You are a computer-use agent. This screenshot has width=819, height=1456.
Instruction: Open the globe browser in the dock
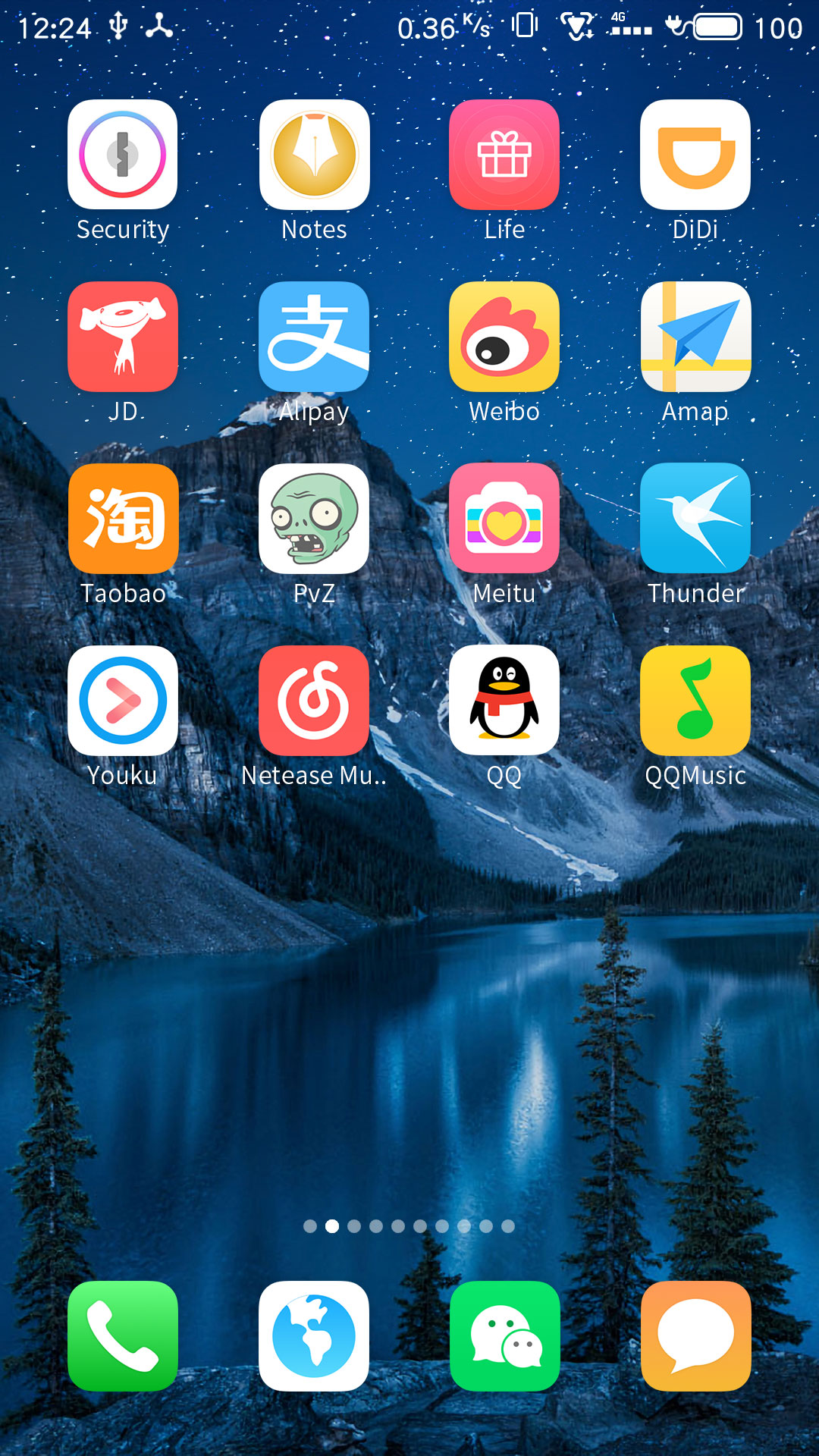pyautogui.click(x=314, y=1336)
